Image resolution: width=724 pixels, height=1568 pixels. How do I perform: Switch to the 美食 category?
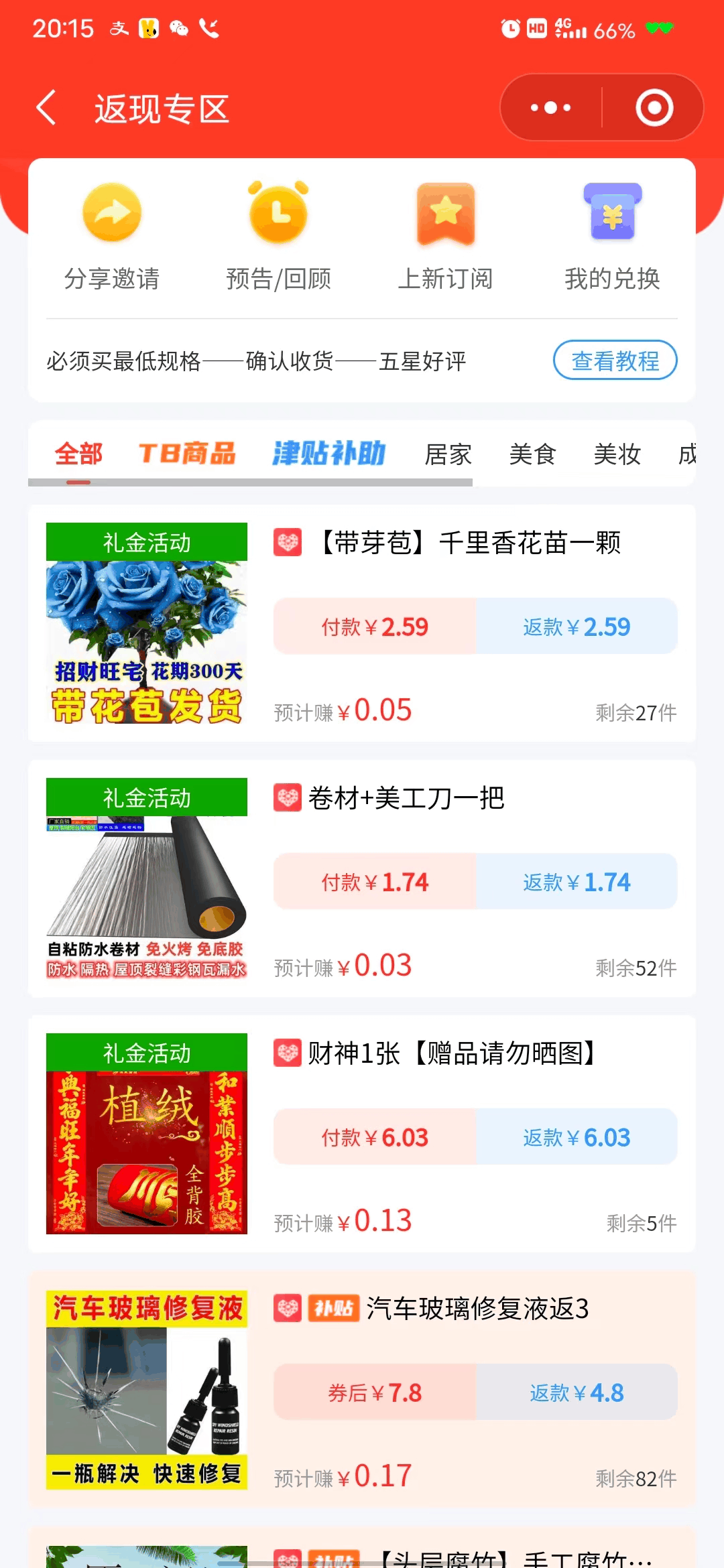[x=532, y=455]
